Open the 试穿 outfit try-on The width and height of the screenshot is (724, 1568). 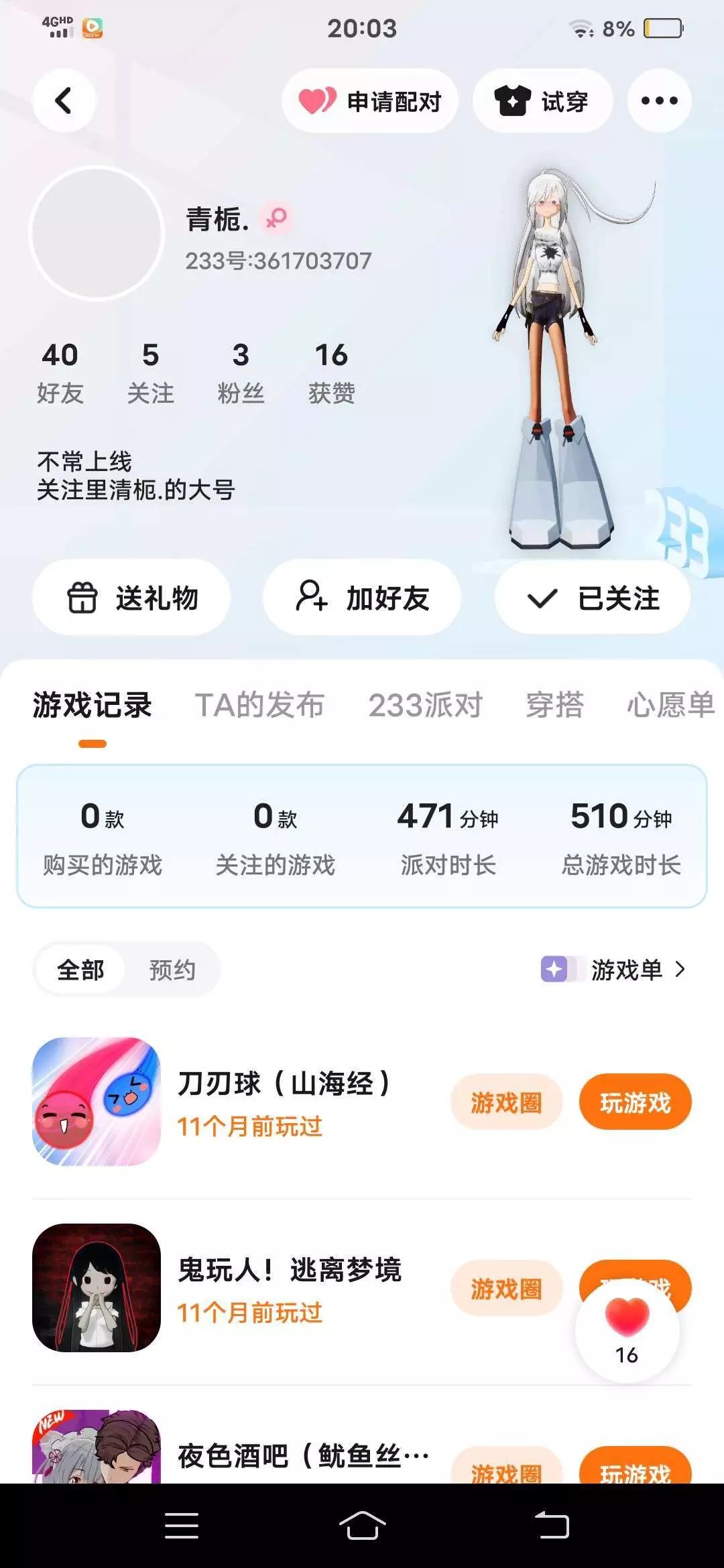tap(542, 101)
